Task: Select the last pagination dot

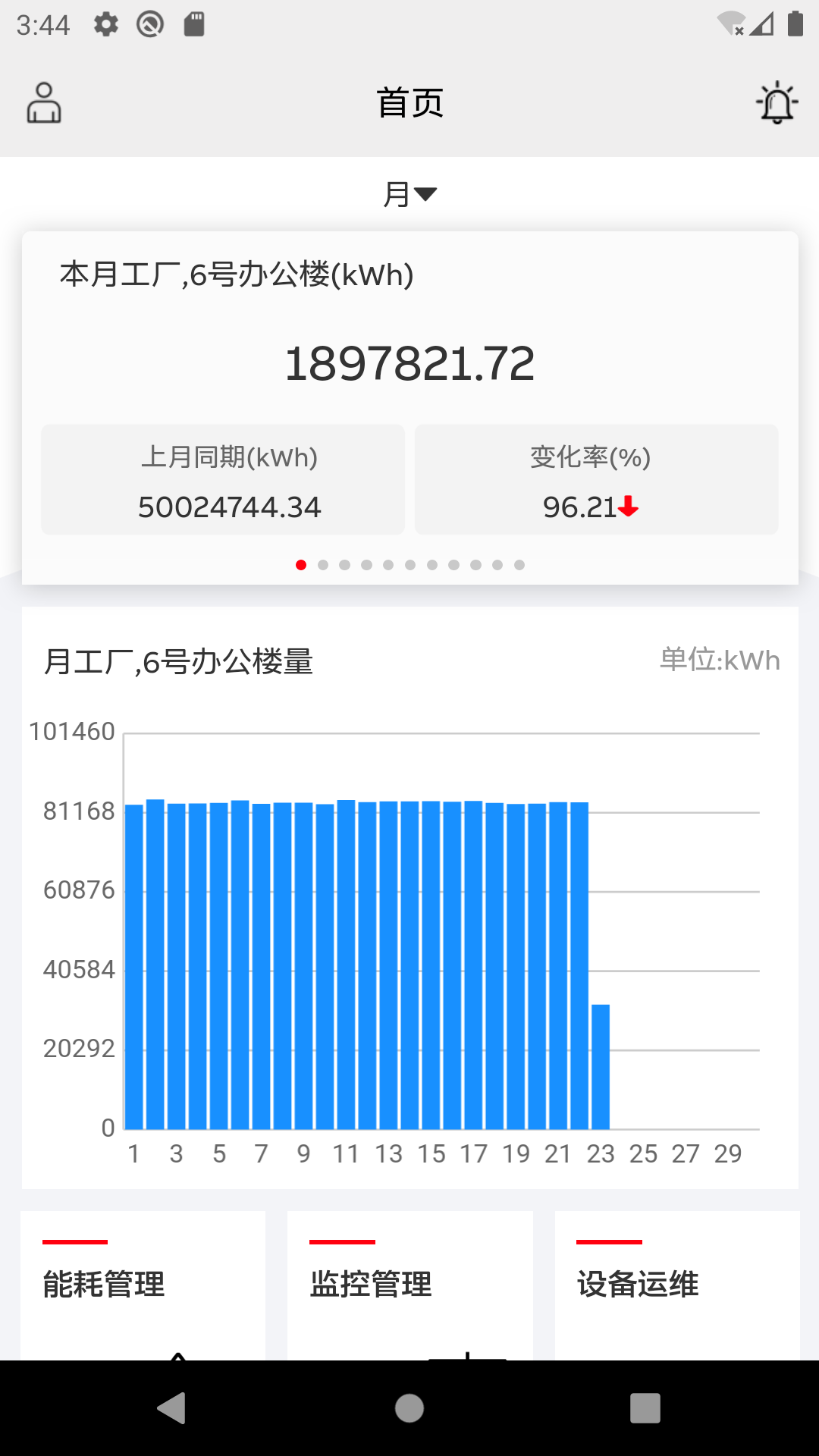Action: click(x=519, y=564)
